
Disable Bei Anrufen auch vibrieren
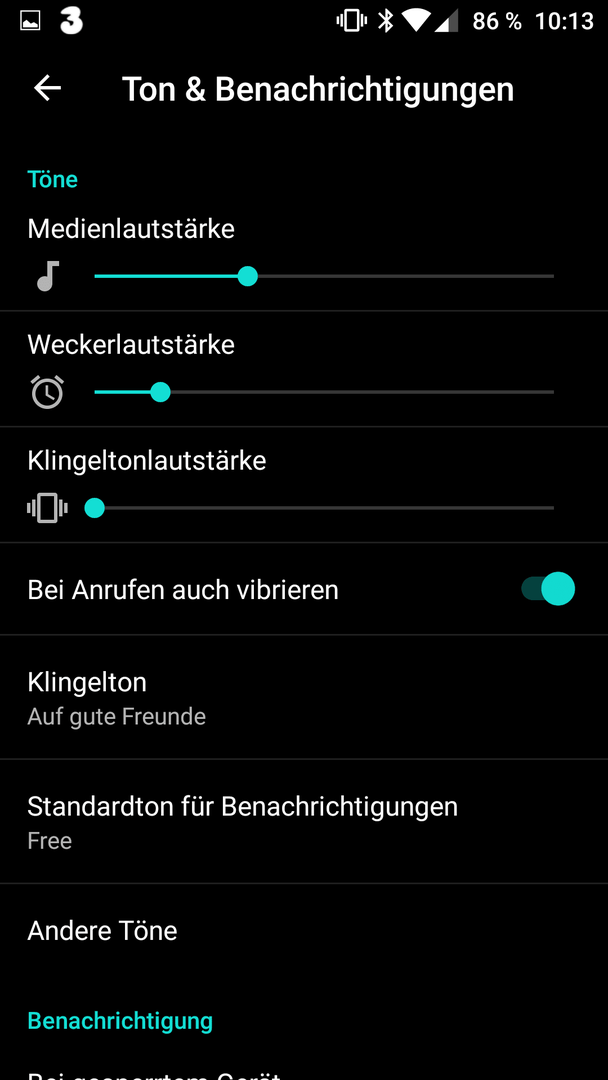[547, 590]
